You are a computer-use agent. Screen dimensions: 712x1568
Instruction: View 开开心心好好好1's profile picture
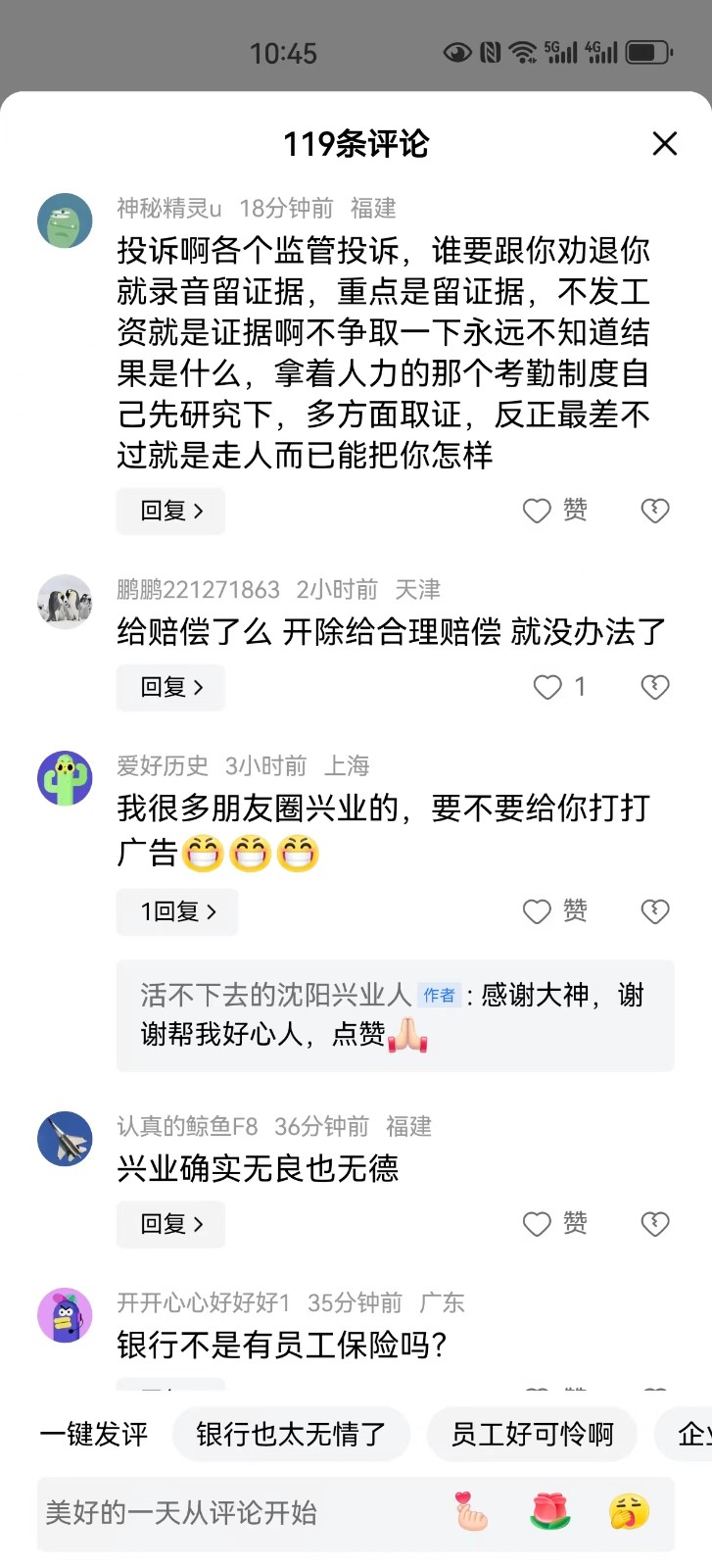click(65, 1315)
